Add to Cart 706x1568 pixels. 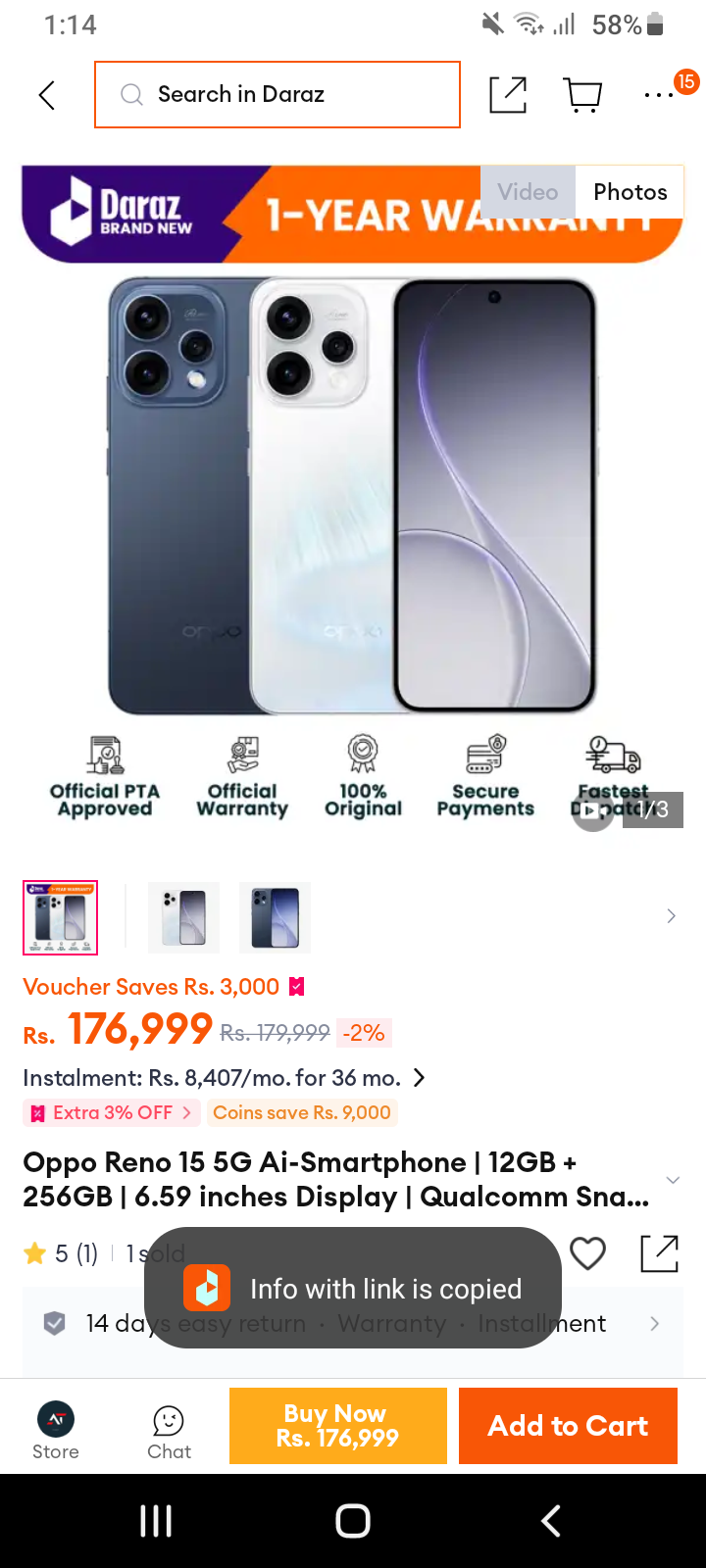coord(568,1426)
